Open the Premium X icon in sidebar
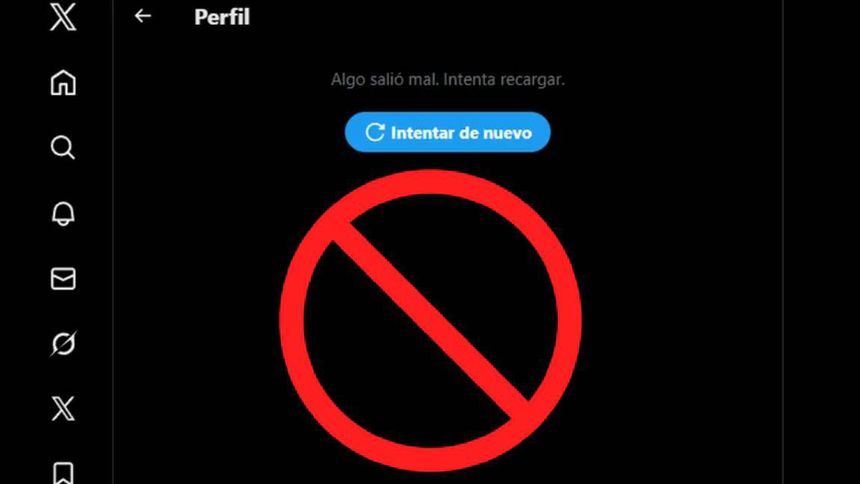 [63, 408]
